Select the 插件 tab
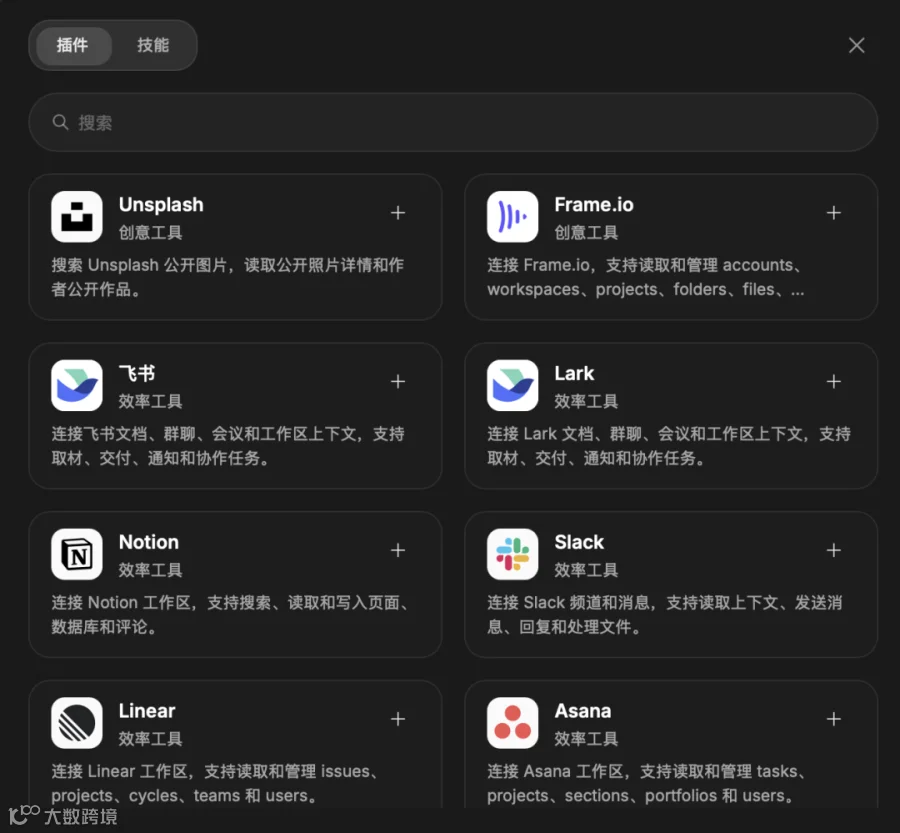 (x=73, y=45)
